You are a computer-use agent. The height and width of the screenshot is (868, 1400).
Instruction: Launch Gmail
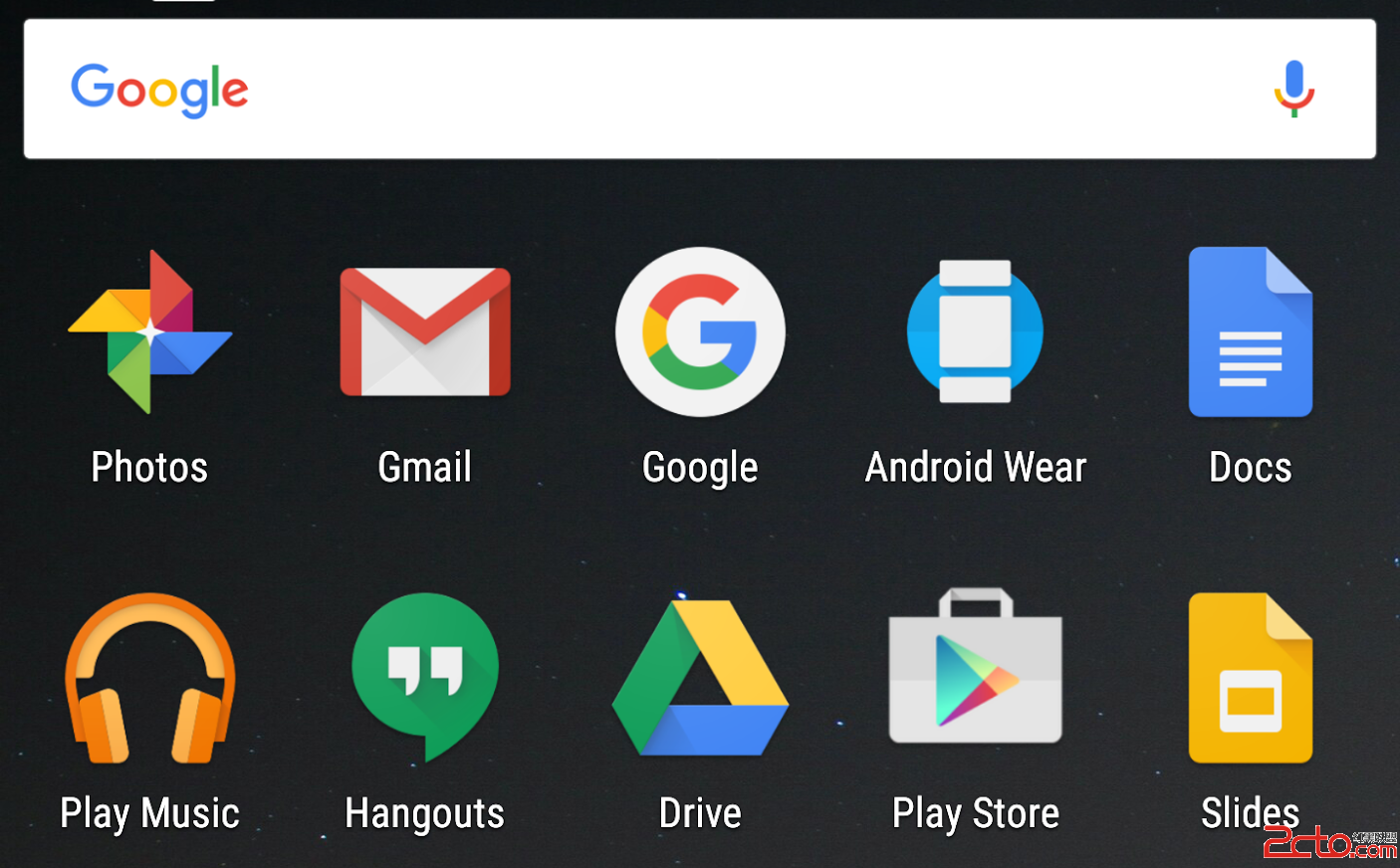(x=425, y=332)
